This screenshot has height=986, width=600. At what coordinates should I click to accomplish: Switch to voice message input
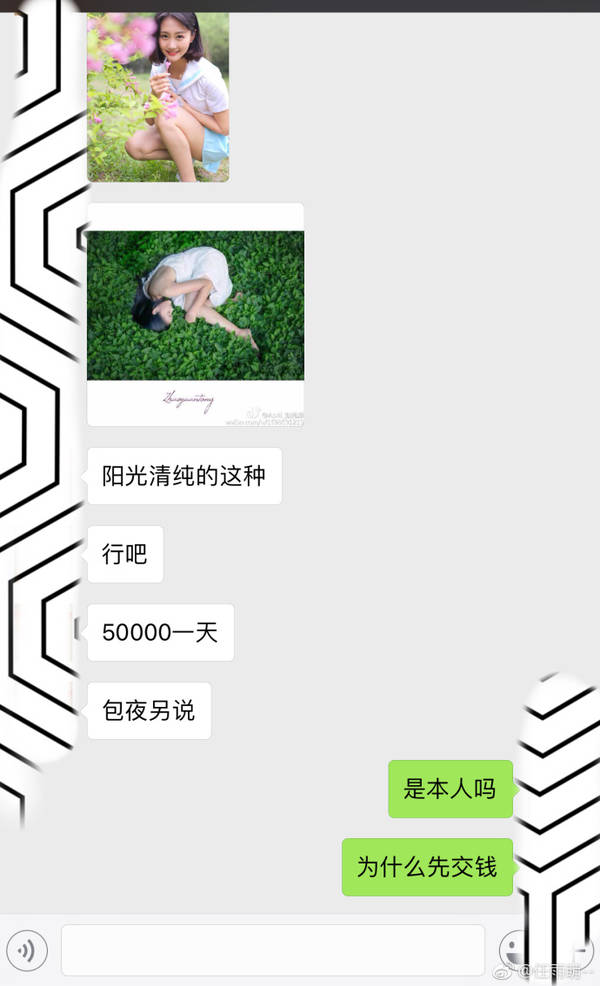26,950
